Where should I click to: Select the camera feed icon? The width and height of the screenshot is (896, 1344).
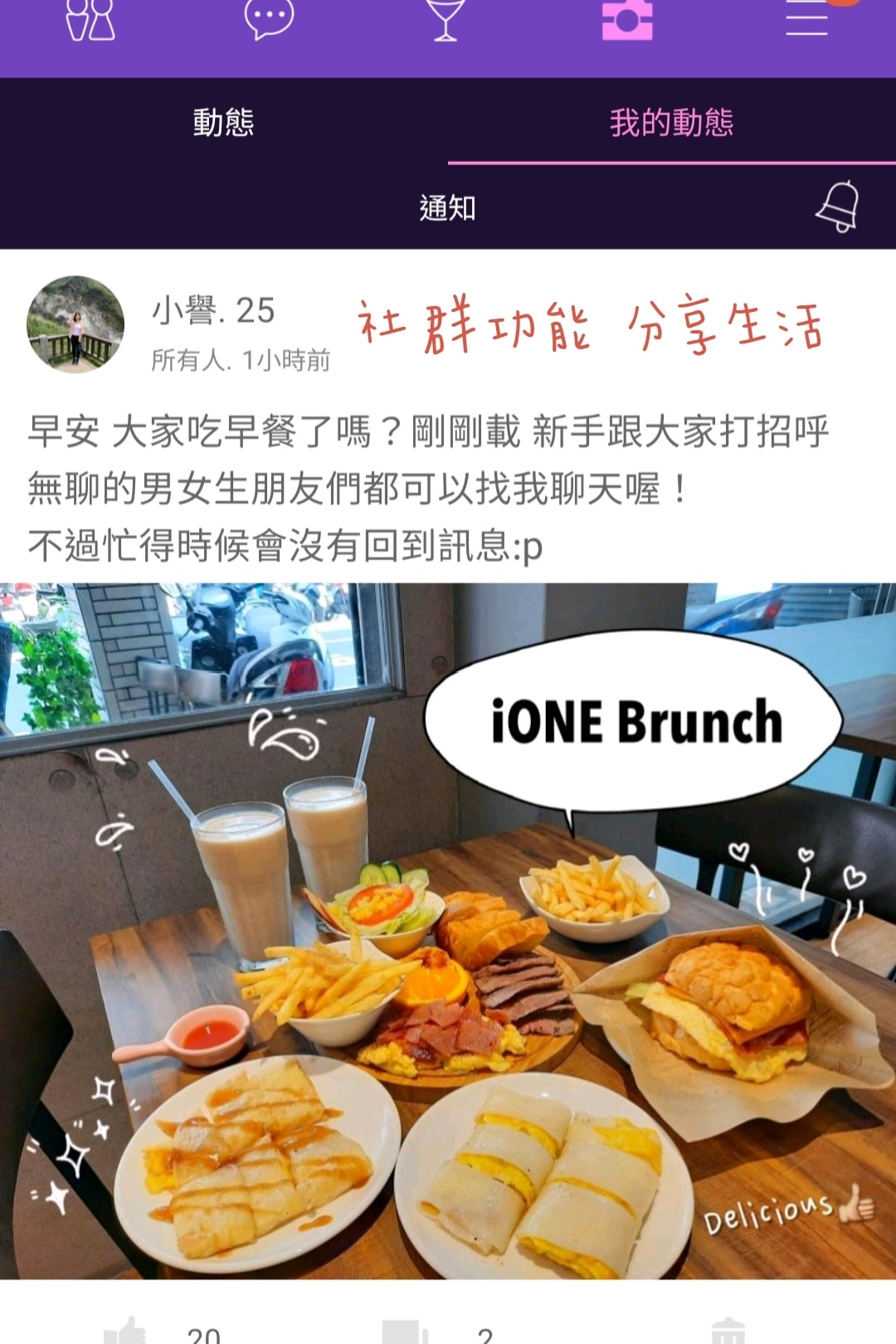pyautogui.click(x=627, y=18)
